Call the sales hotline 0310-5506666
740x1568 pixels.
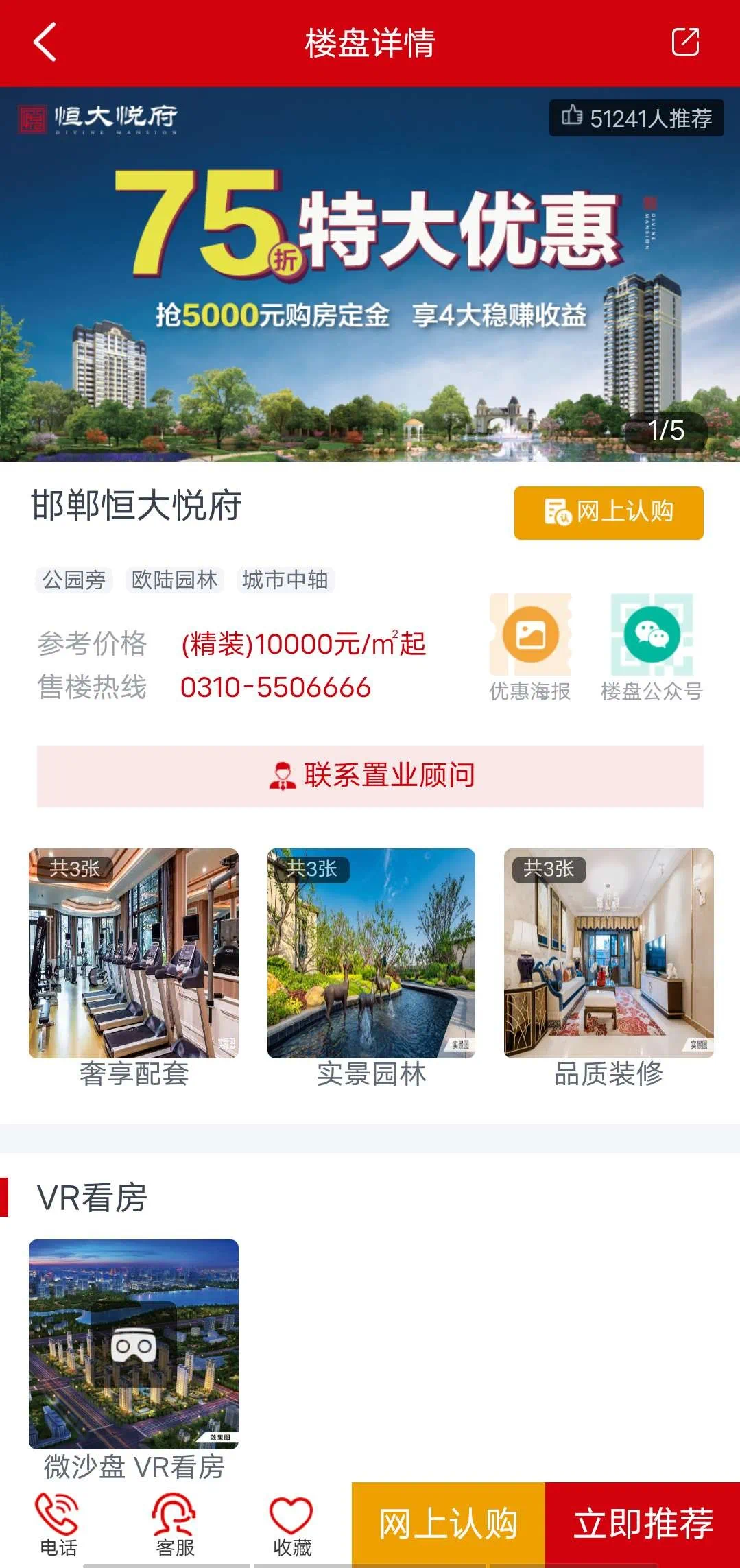[x=275, y=687]
